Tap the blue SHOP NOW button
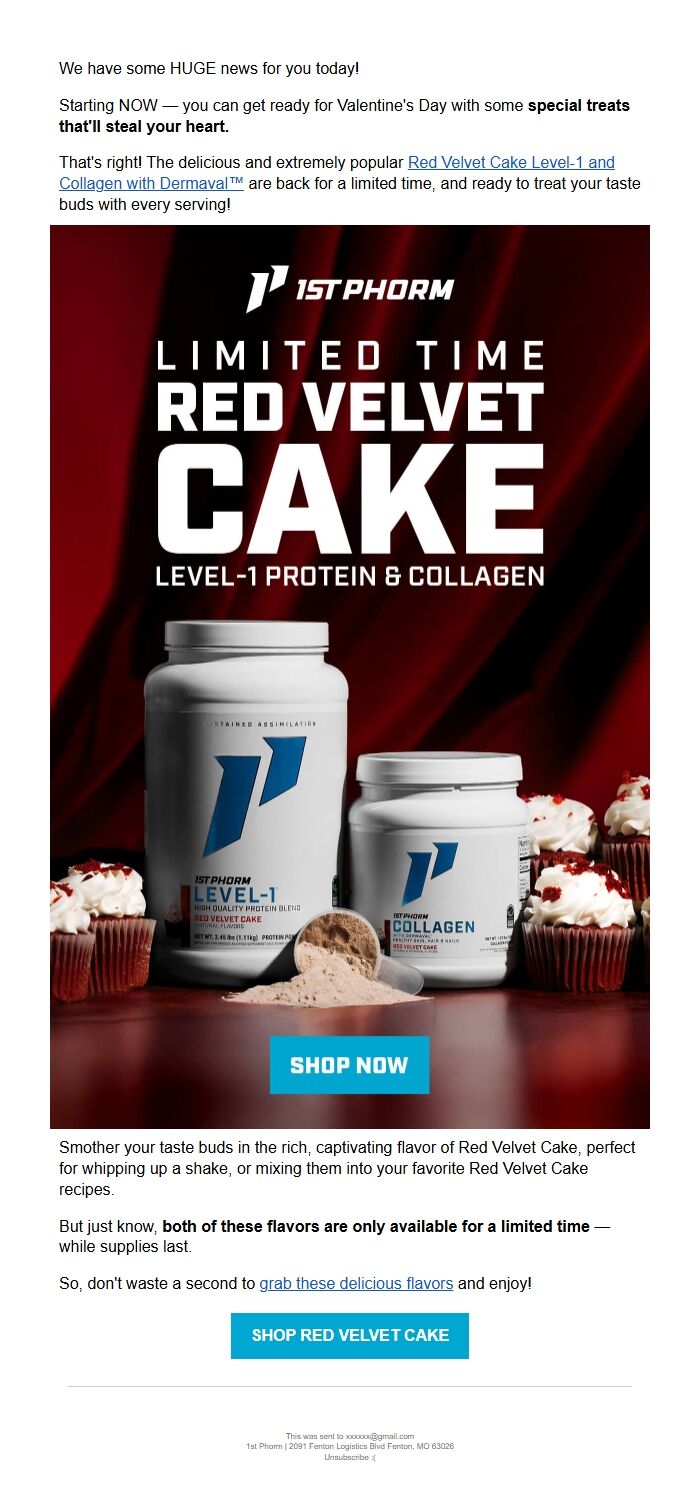Image resolution: width=700 pixels, height=1493 pixels. (x=349, y=1065)
